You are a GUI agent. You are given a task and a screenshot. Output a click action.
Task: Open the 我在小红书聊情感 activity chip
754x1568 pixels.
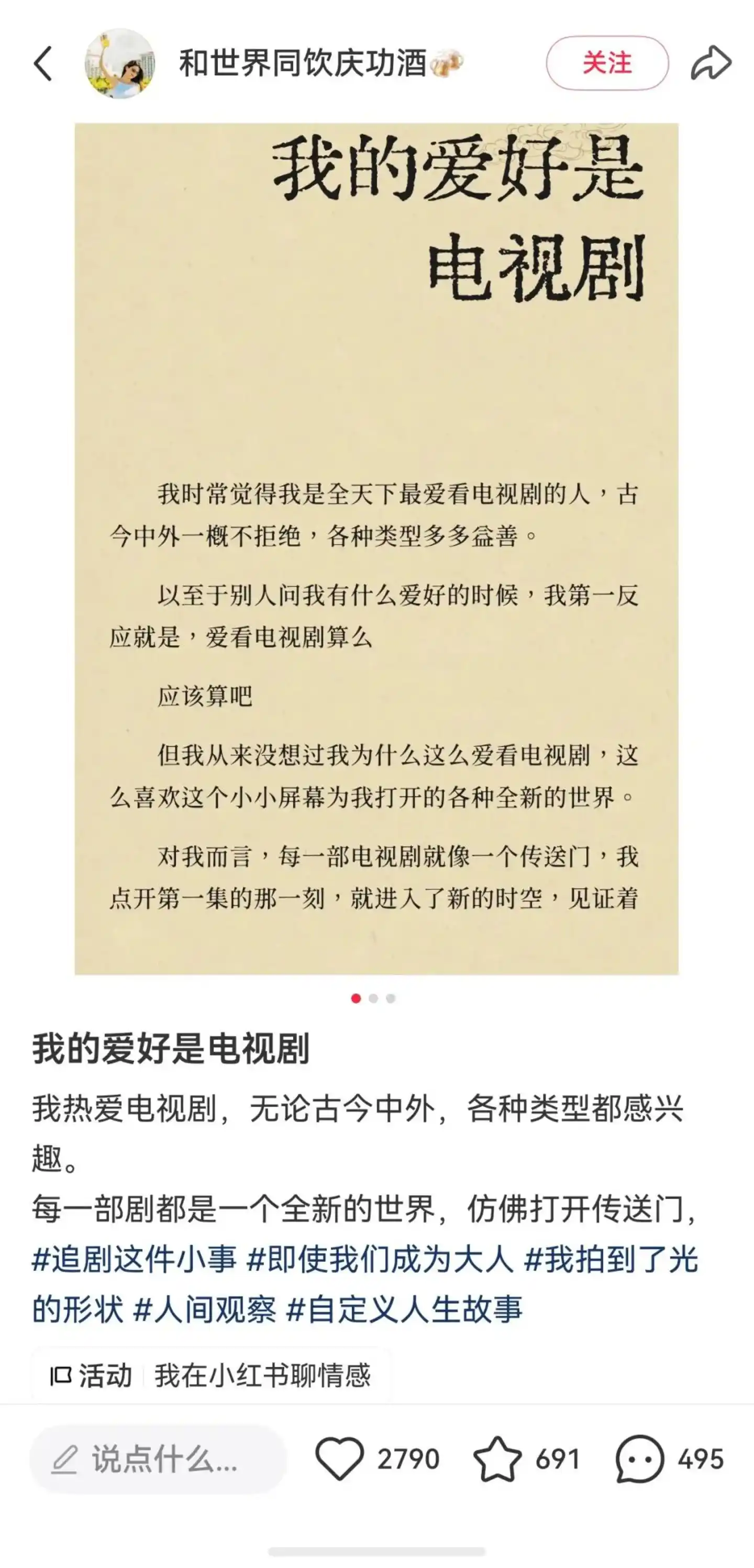(x=210, y=1375)
